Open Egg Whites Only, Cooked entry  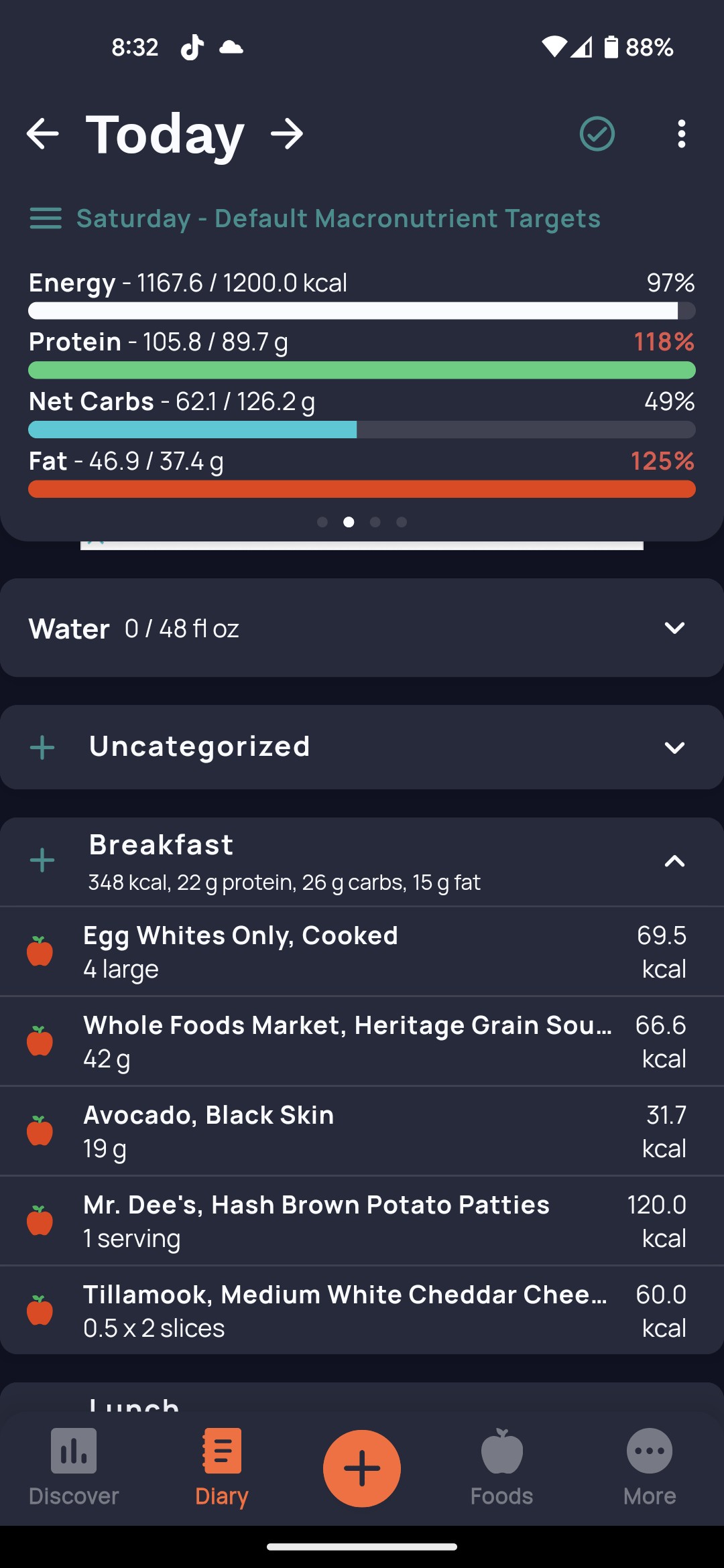[x=362, y=952]
